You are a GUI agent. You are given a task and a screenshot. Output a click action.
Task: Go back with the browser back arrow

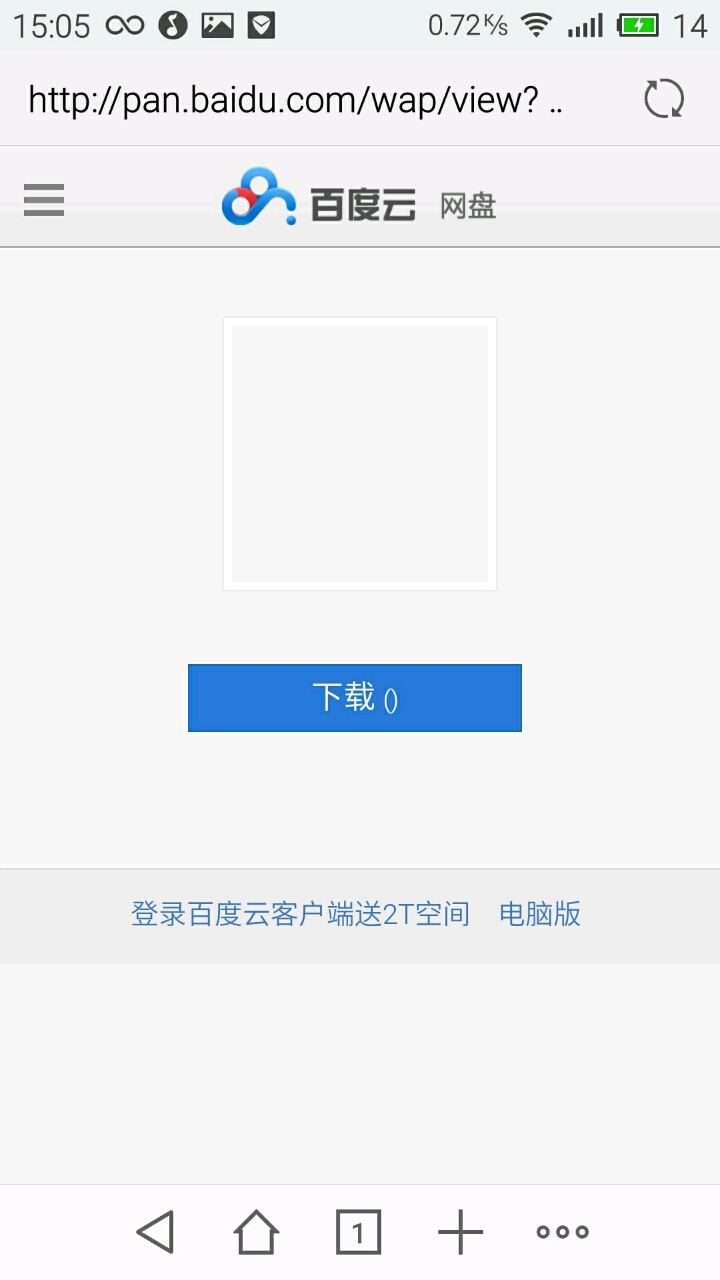(x=156, y=1232)
